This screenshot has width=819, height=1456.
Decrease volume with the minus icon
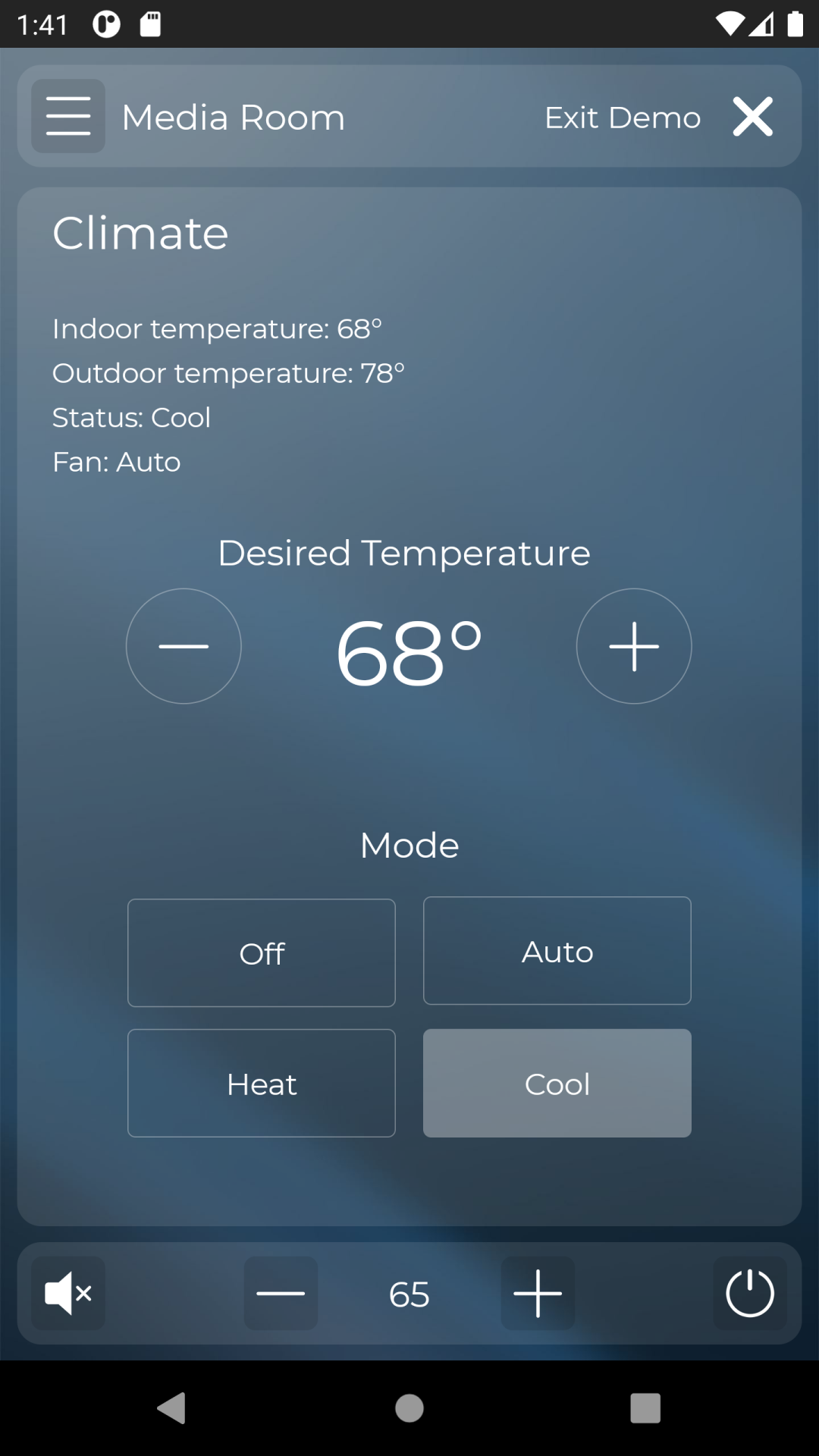tap(281, 1293)
